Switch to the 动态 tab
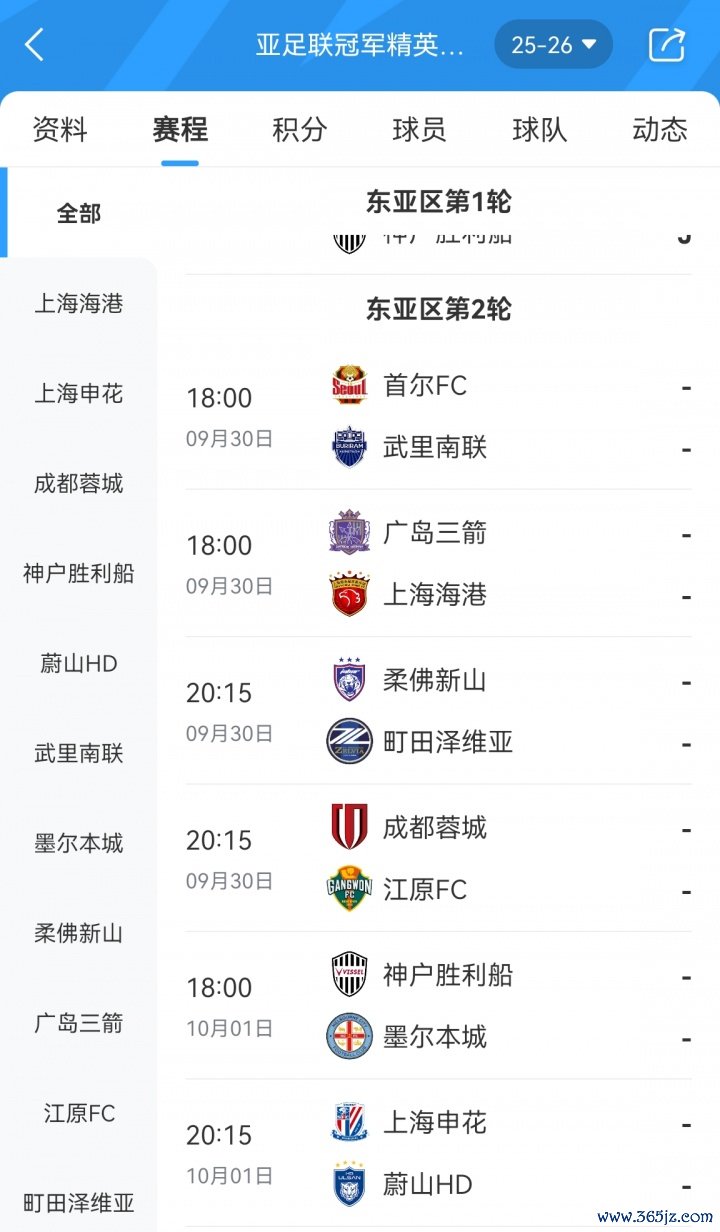The width and height of the screenshot is (720, 1232). coord(660,129)
